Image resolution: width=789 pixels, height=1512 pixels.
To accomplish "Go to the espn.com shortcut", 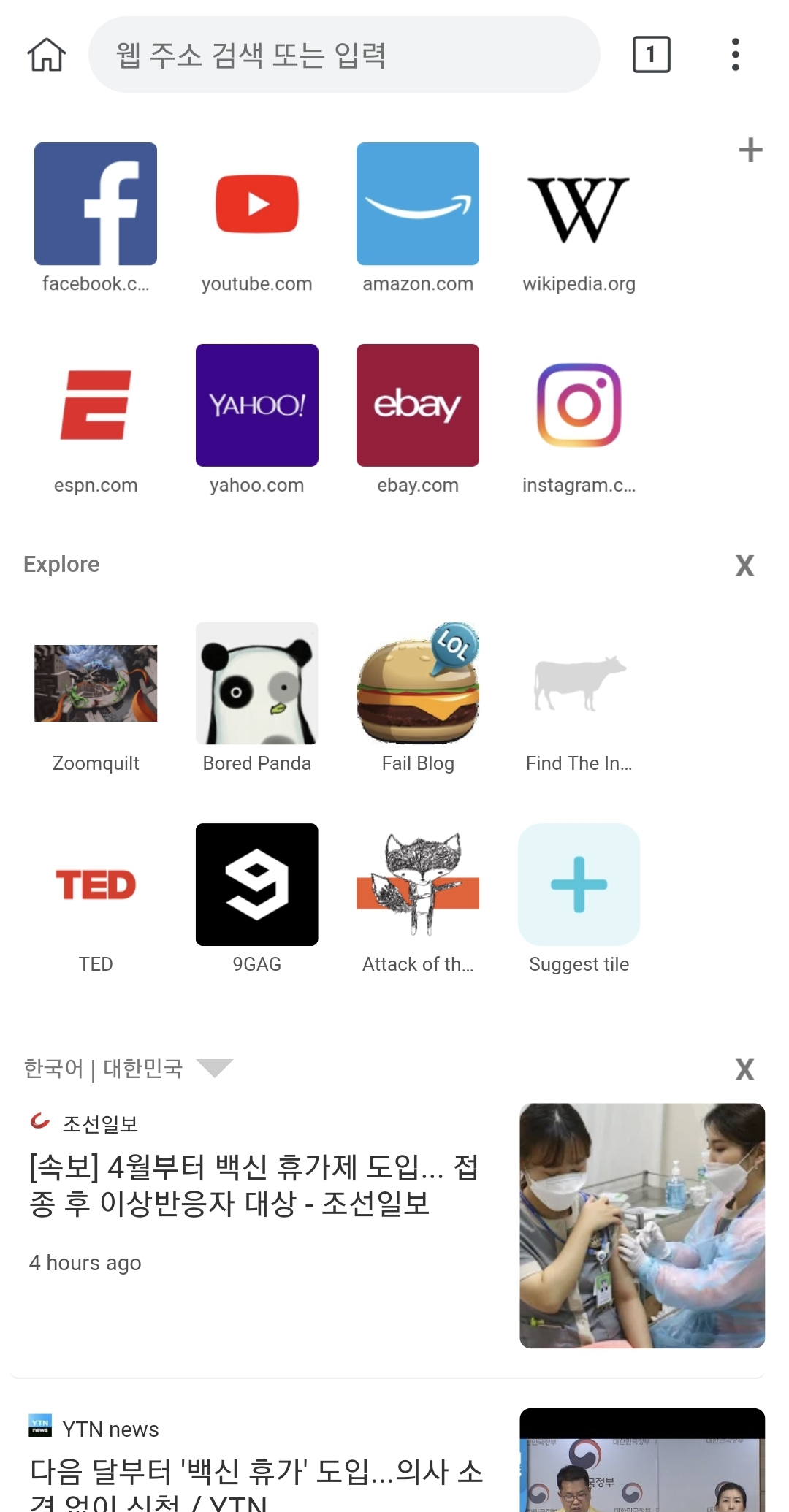I will 96,406.
